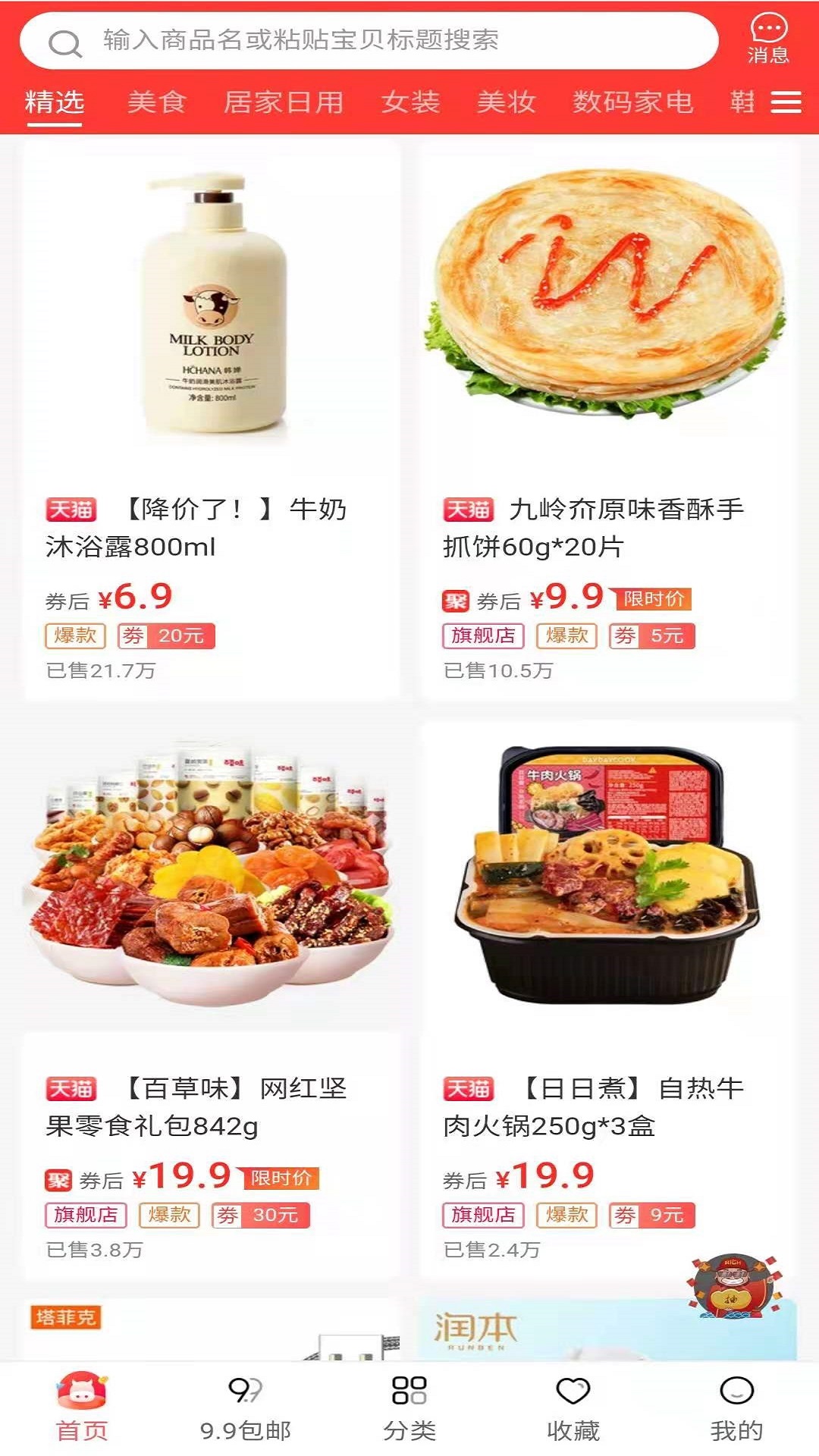Image resolution: width=819 pixels, height=1456 pixels.
Task: Tap the product search box
Action: (x=369, y=41)
